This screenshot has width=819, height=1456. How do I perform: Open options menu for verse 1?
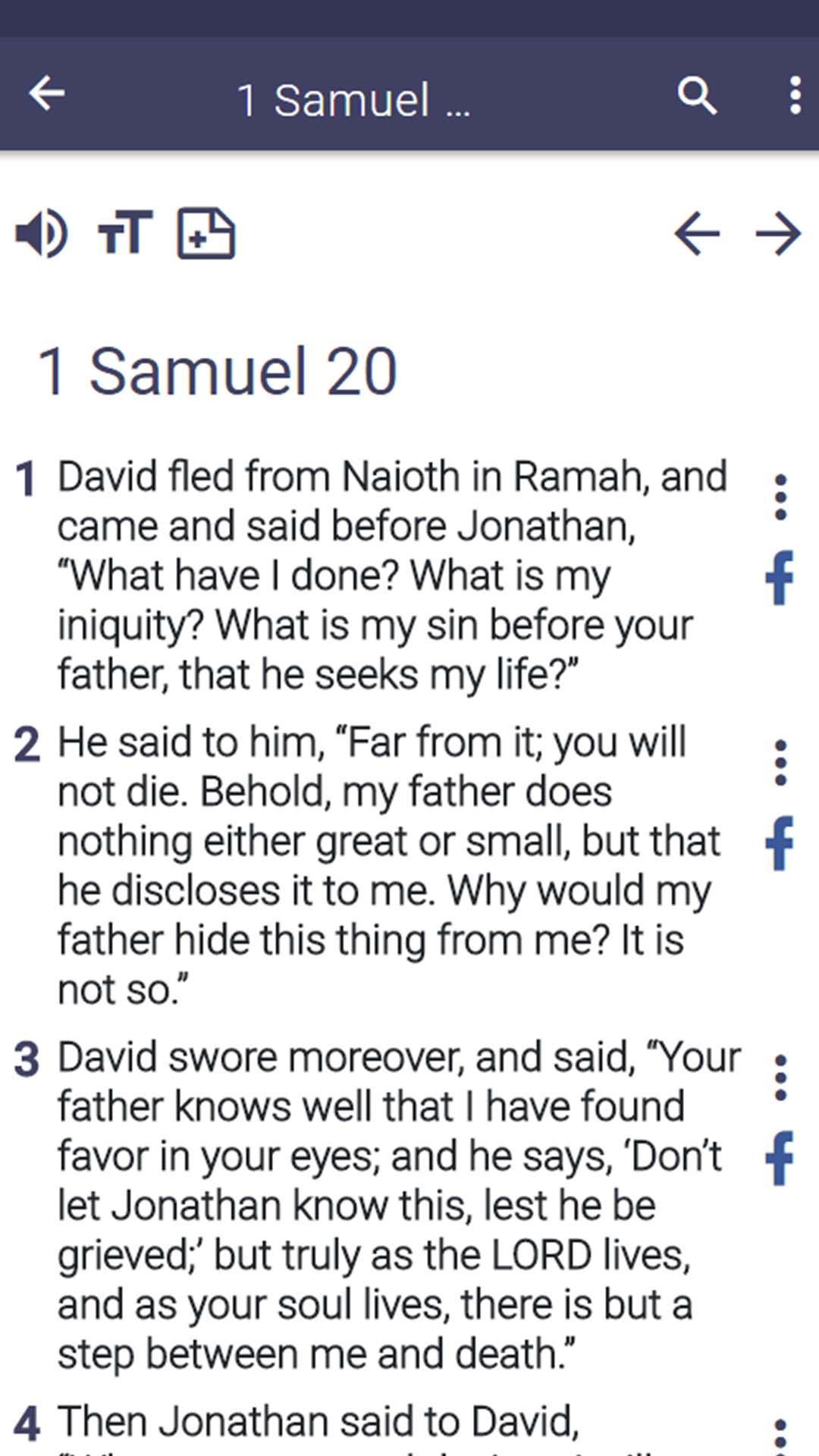[780, 497]
